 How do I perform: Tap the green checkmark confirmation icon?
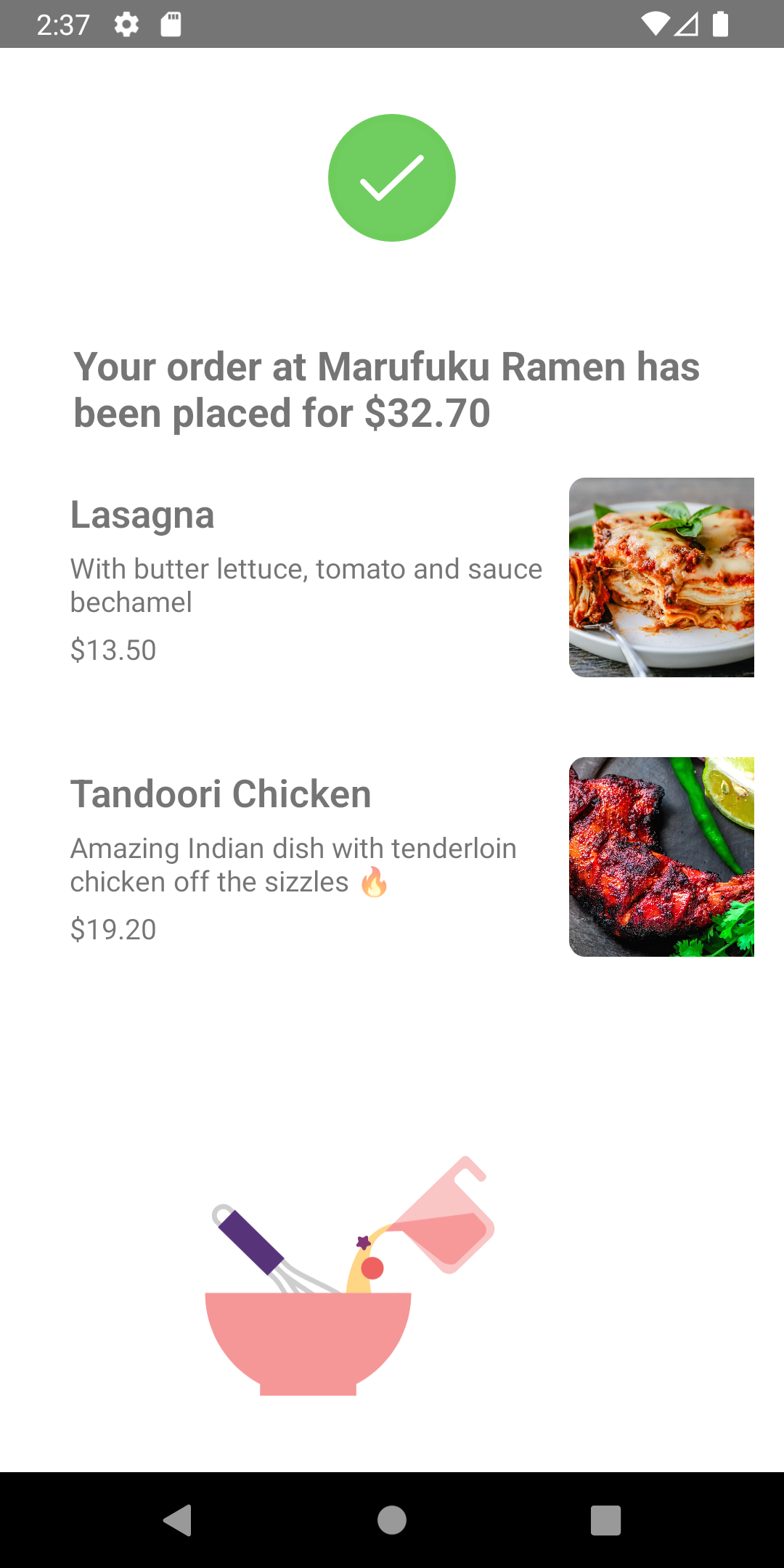coord(392,177)
